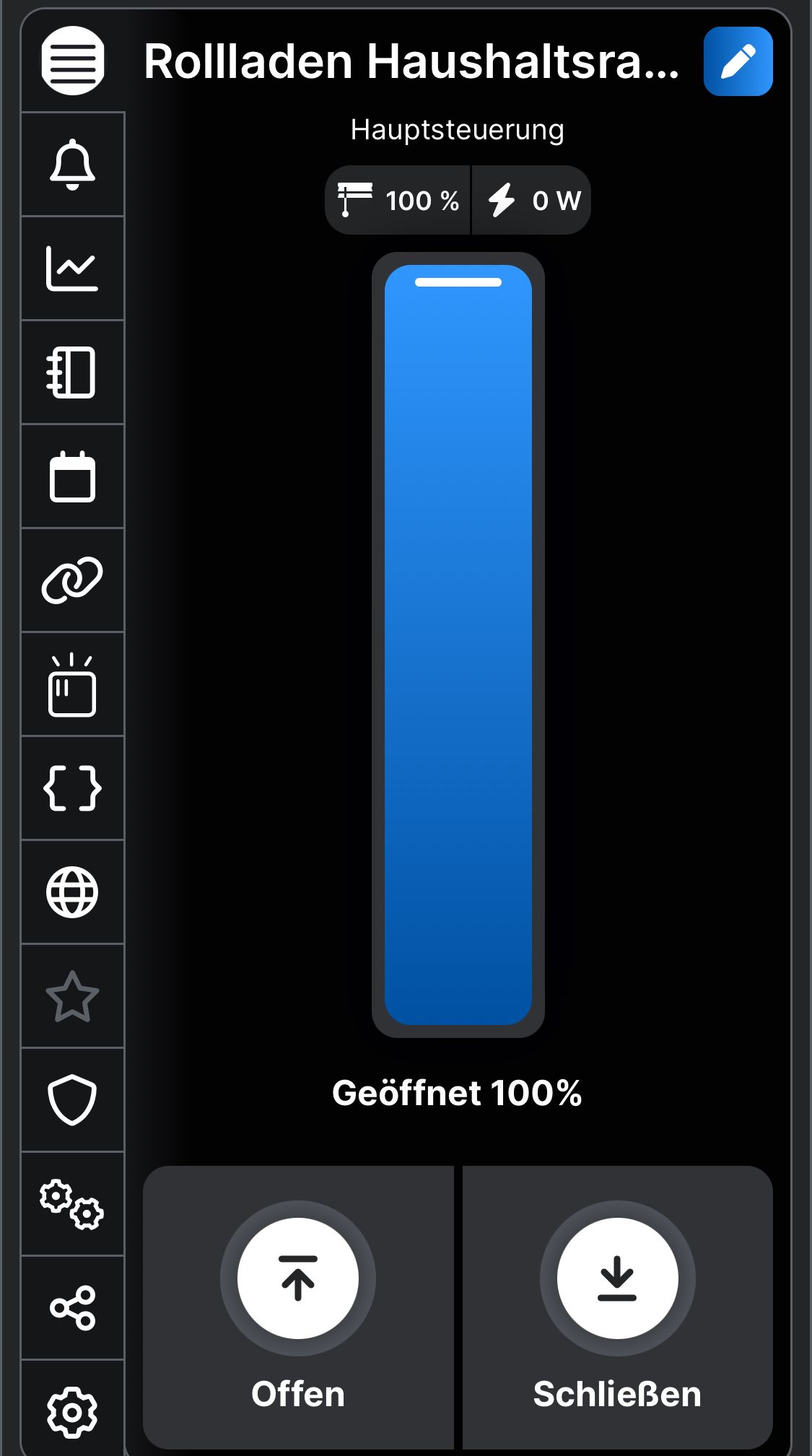Open the share section
812x1456 pixels.
pos(72,1308)
